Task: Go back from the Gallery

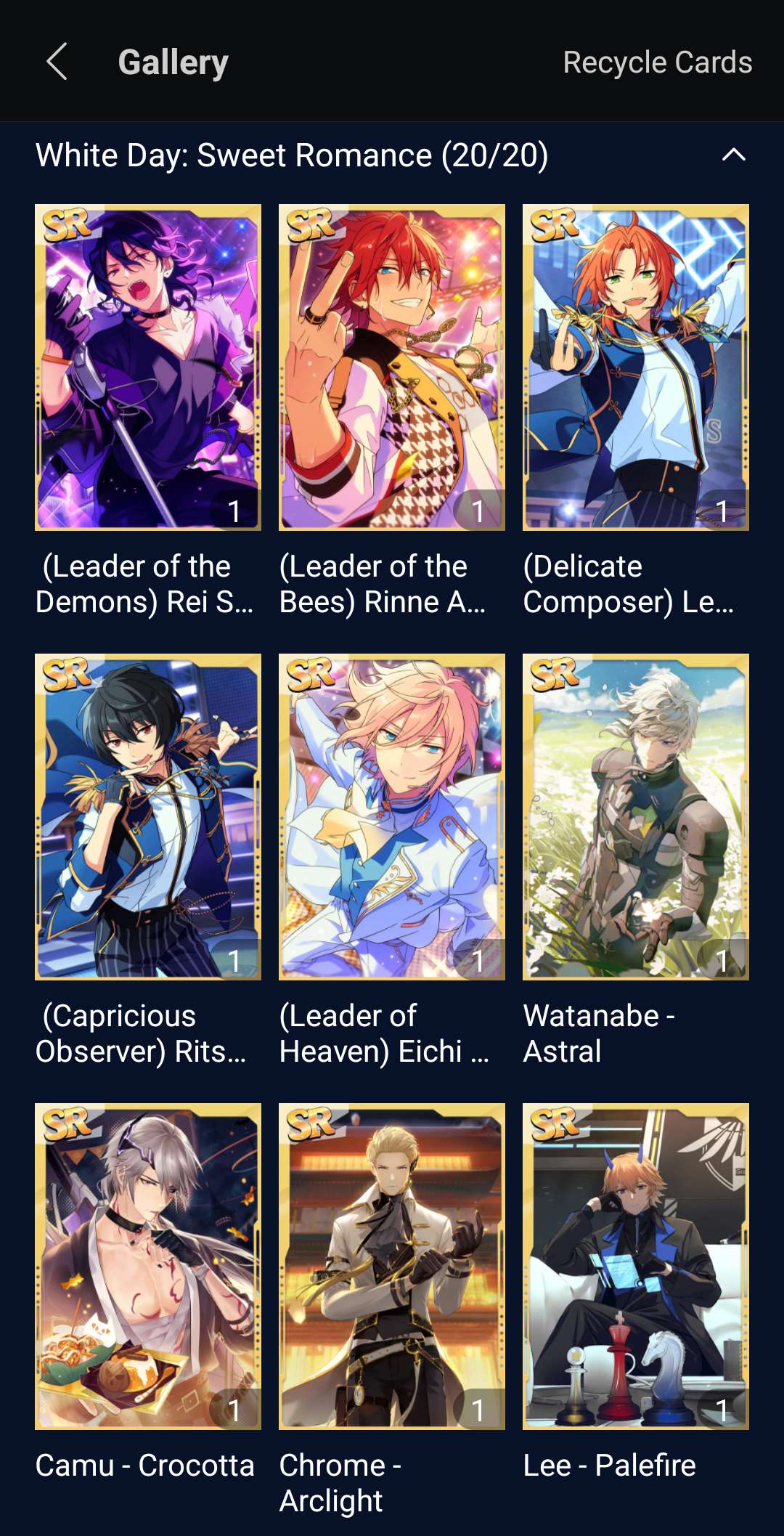Action: tap(57, 62)
